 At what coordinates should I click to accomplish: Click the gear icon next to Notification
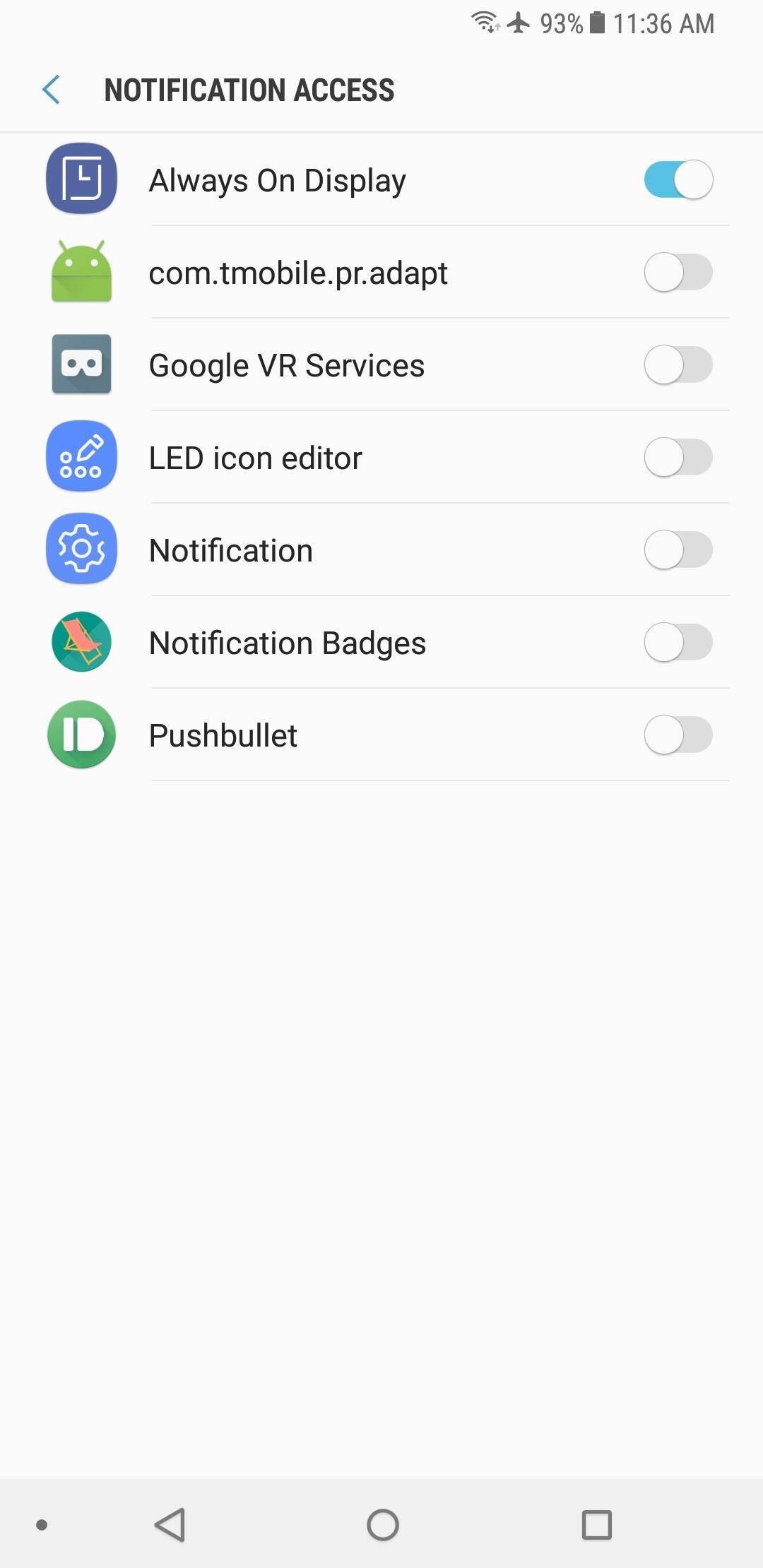pyautogui.click(x=81, y=550)
